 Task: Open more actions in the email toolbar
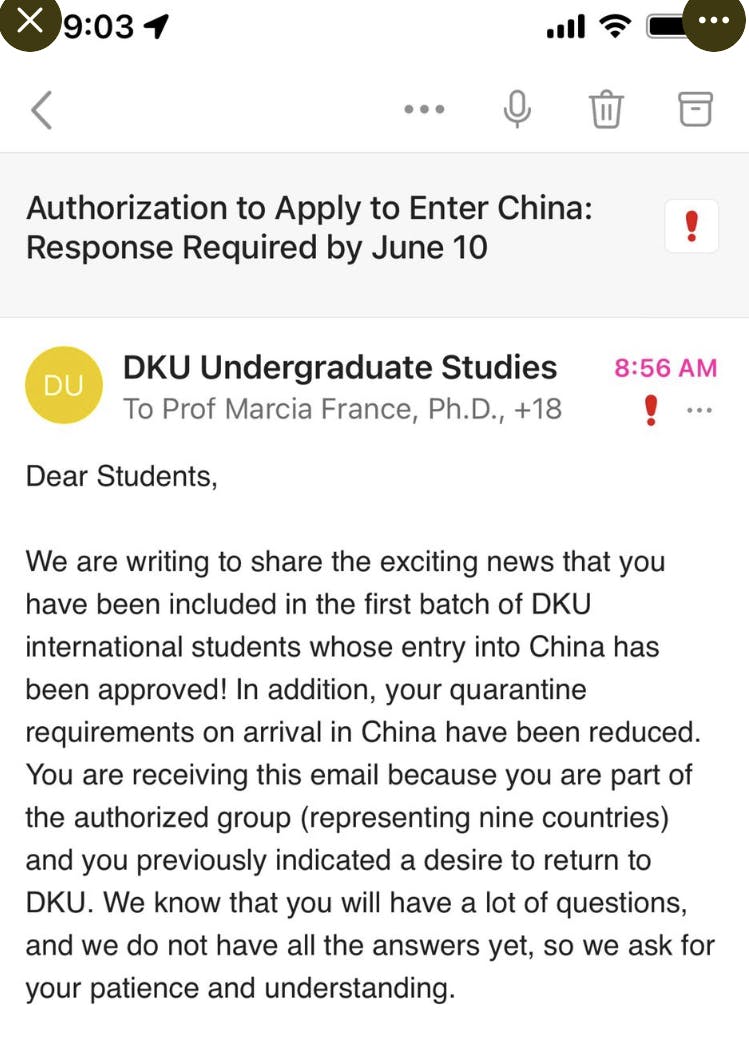pyautogui.click(x=425, y=109)
